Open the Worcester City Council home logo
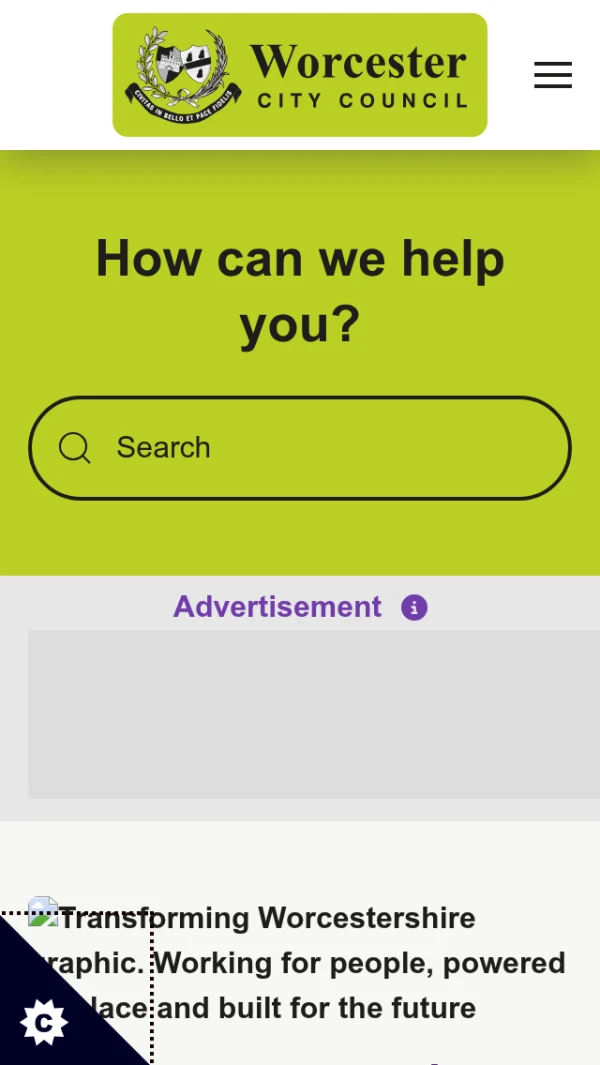600x1065 pixels. (x=299, y=75)
